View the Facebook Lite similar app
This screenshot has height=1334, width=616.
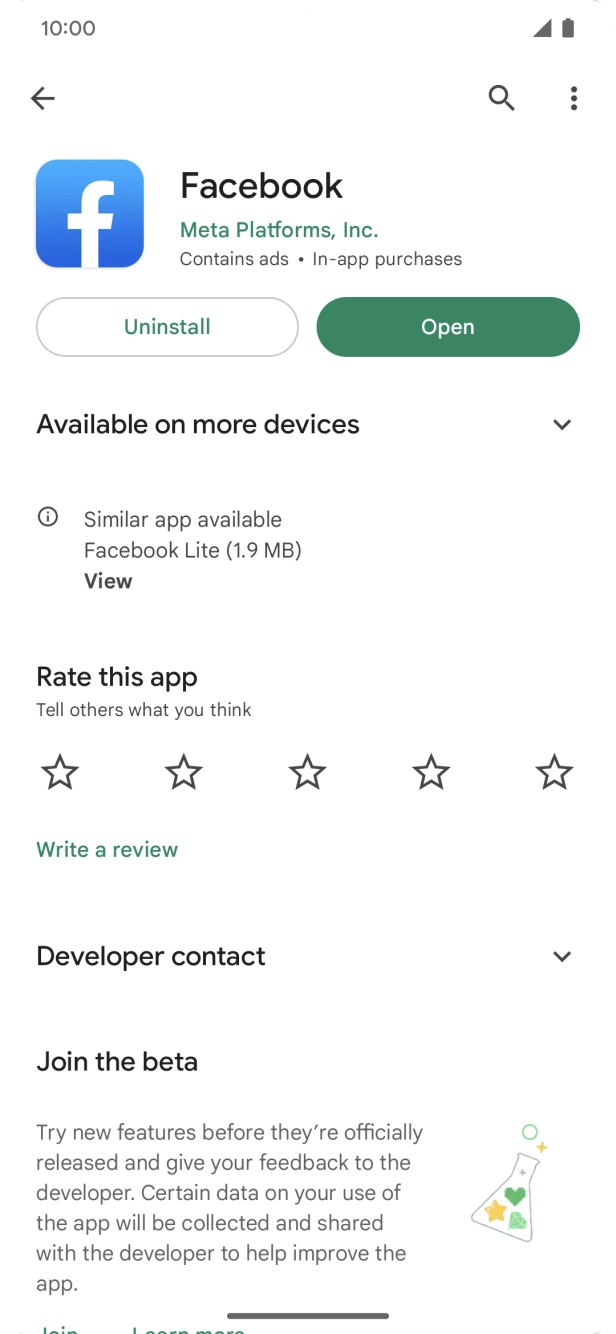coord(108,581)
